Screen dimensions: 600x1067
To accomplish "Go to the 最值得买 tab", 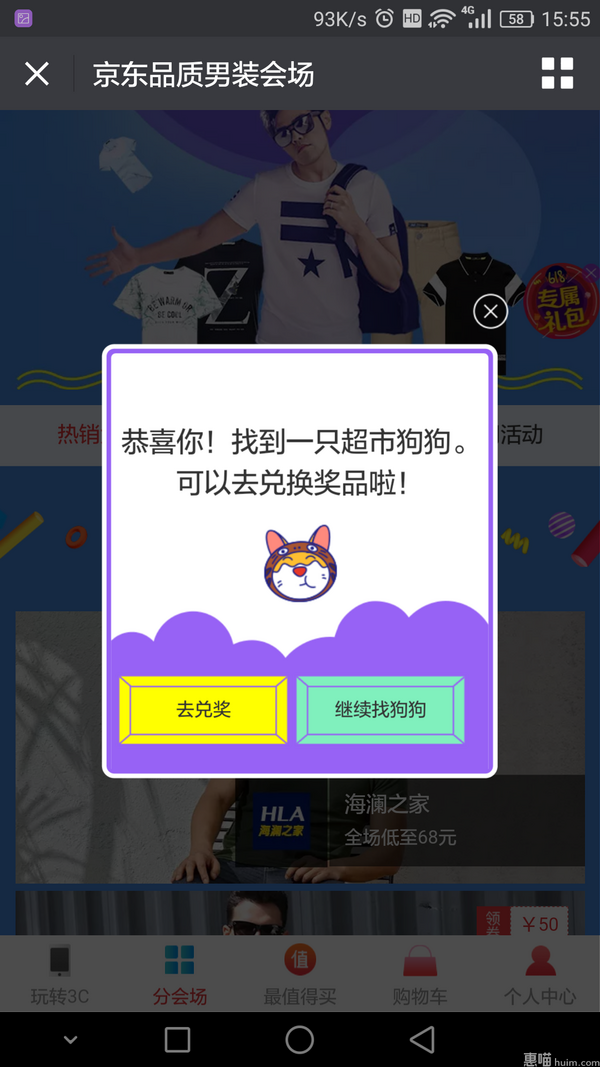I will coord(300,976).
